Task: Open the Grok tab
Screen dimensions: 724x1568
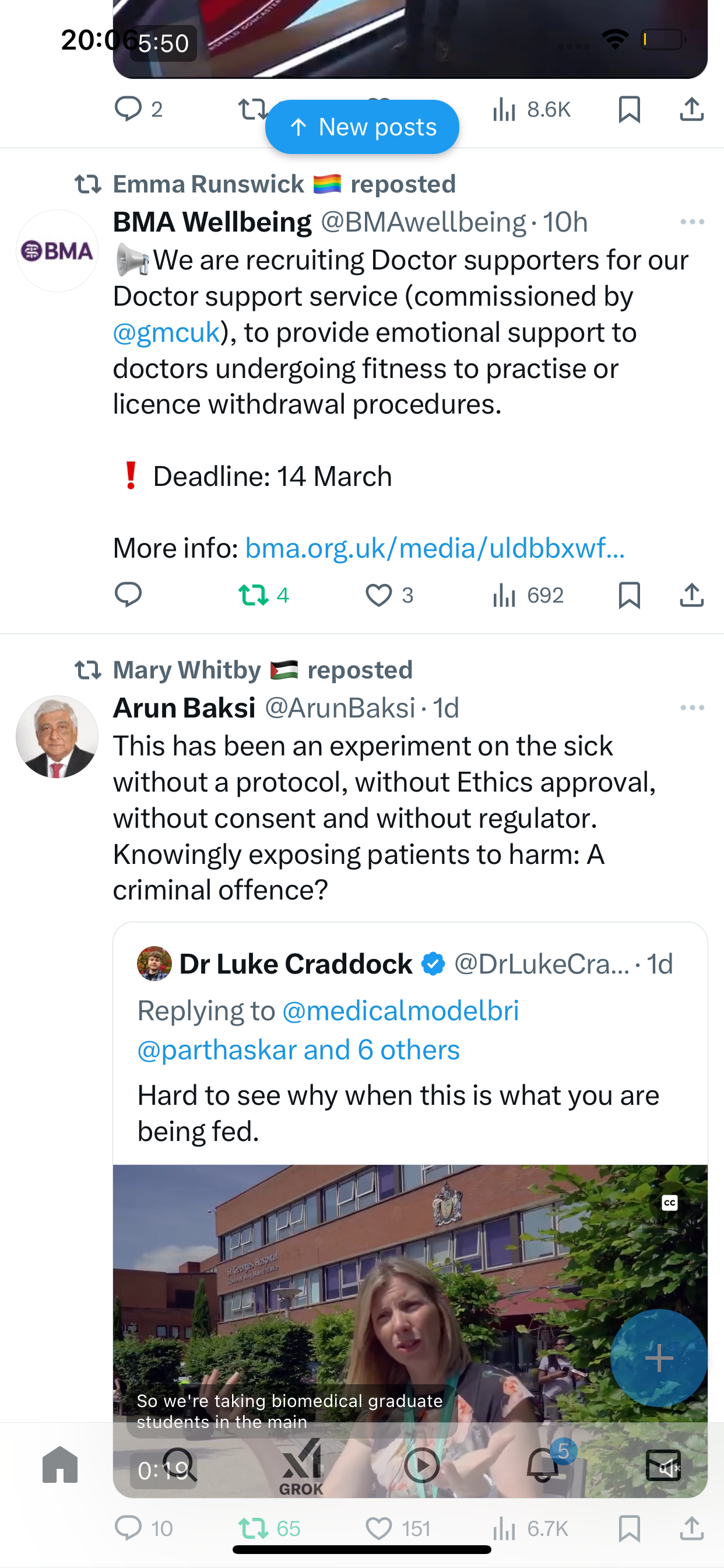Action: (x=301, y=1467)
